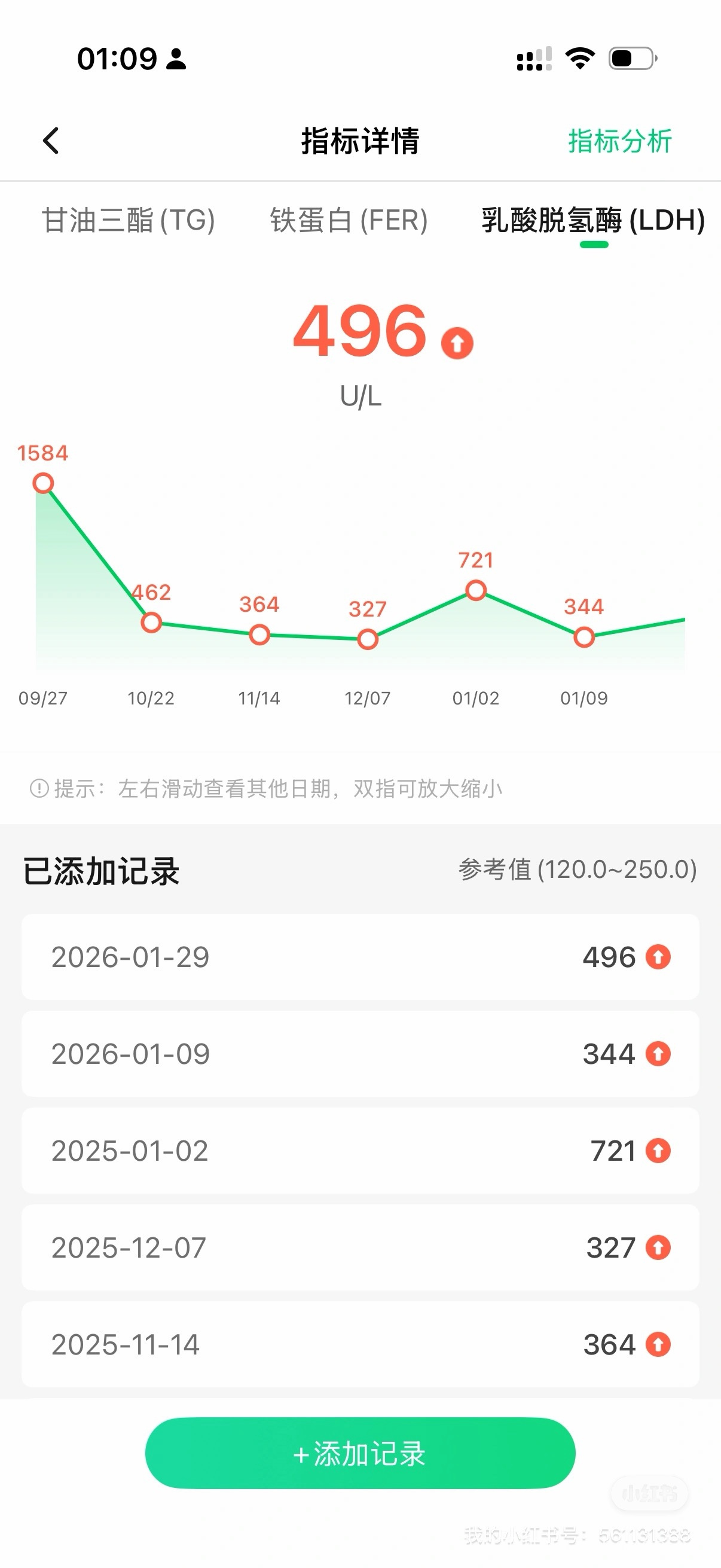Add a new record with +添加记录

[360, 1454]
